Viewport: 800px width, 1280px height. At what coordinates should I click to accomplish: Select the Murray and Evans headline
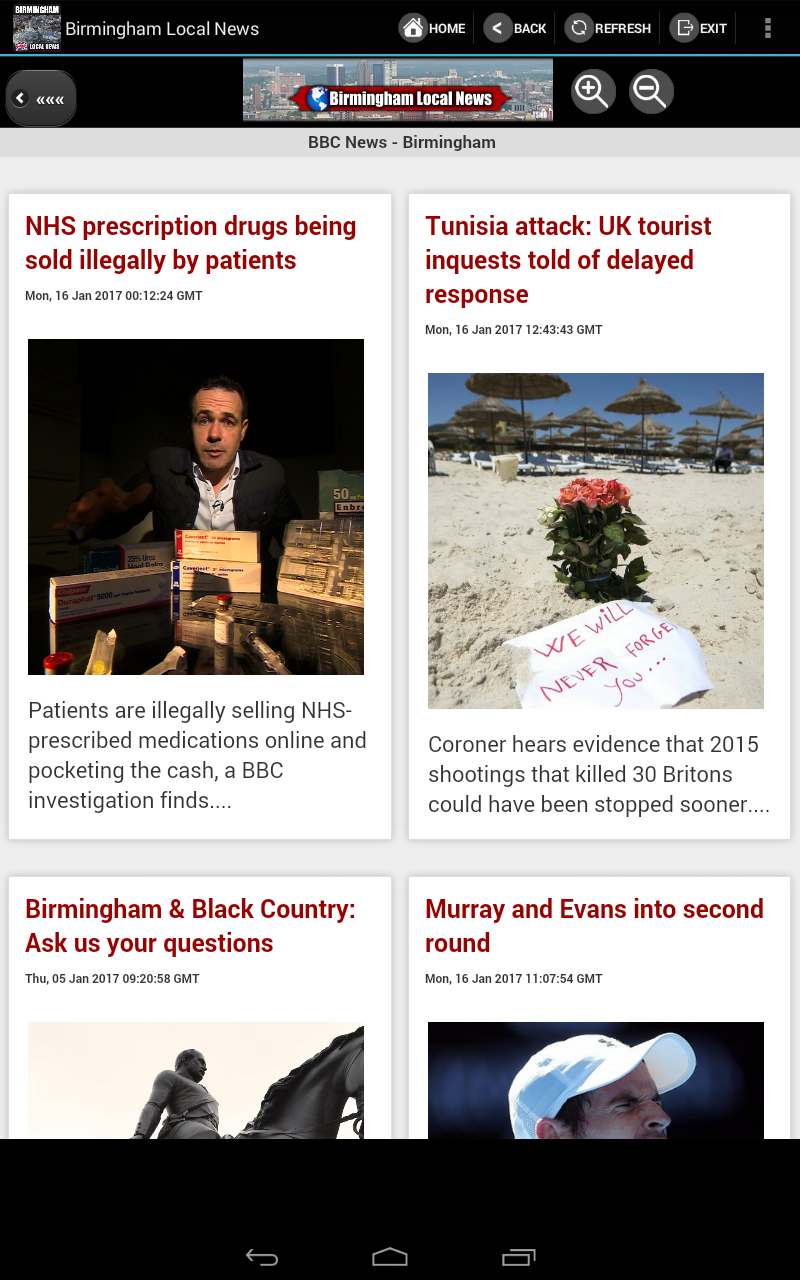point(594,926)
